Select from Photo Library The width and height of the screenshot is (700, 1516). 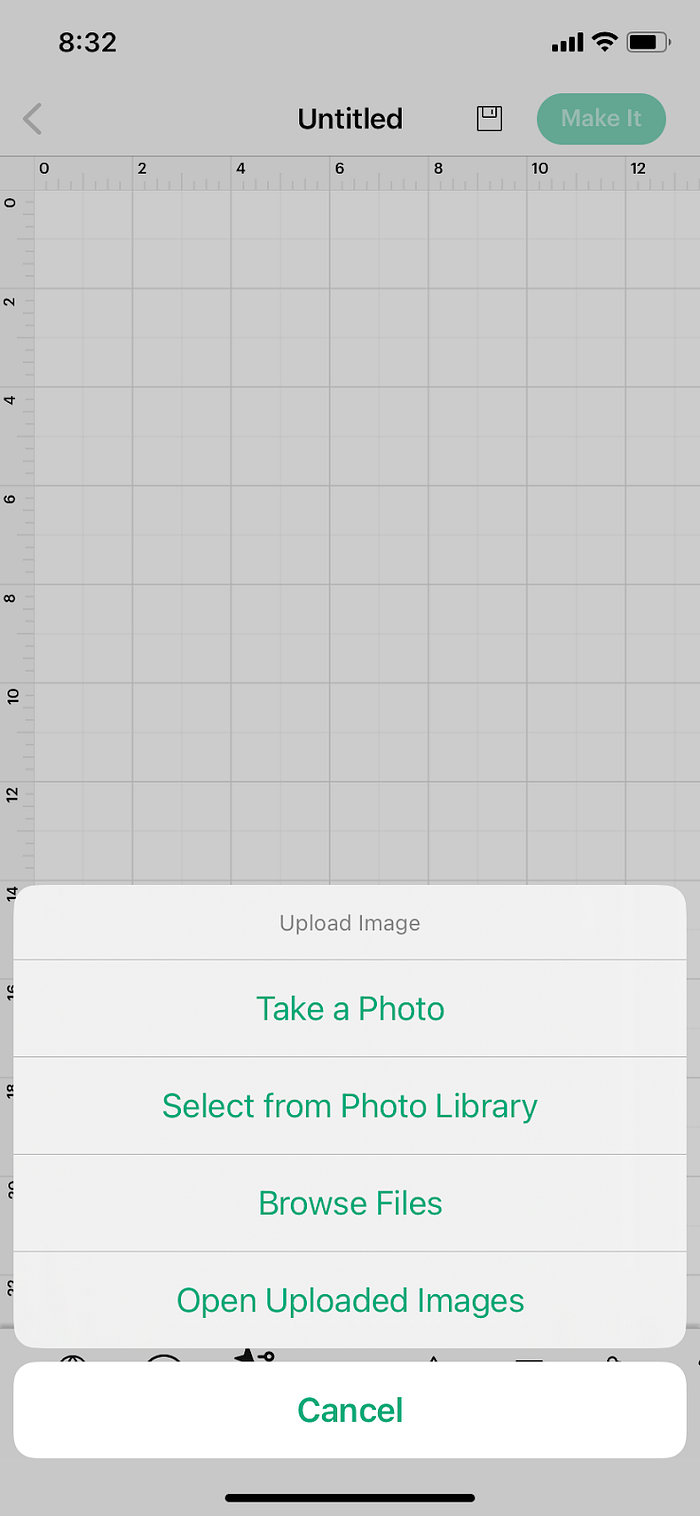[350, 1105]
